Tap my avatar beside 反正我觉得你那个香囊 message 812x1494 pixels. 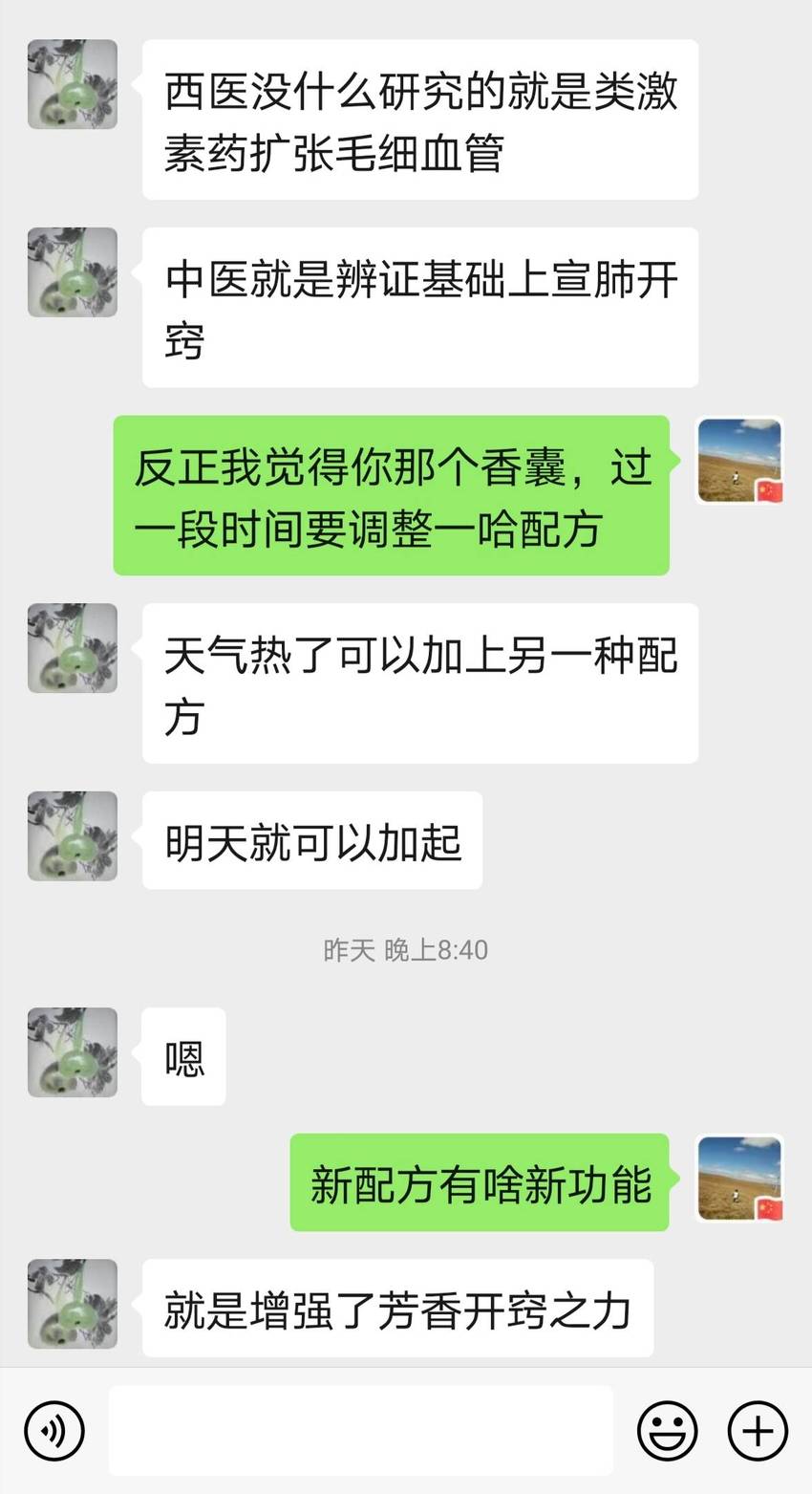click(740, 461)
